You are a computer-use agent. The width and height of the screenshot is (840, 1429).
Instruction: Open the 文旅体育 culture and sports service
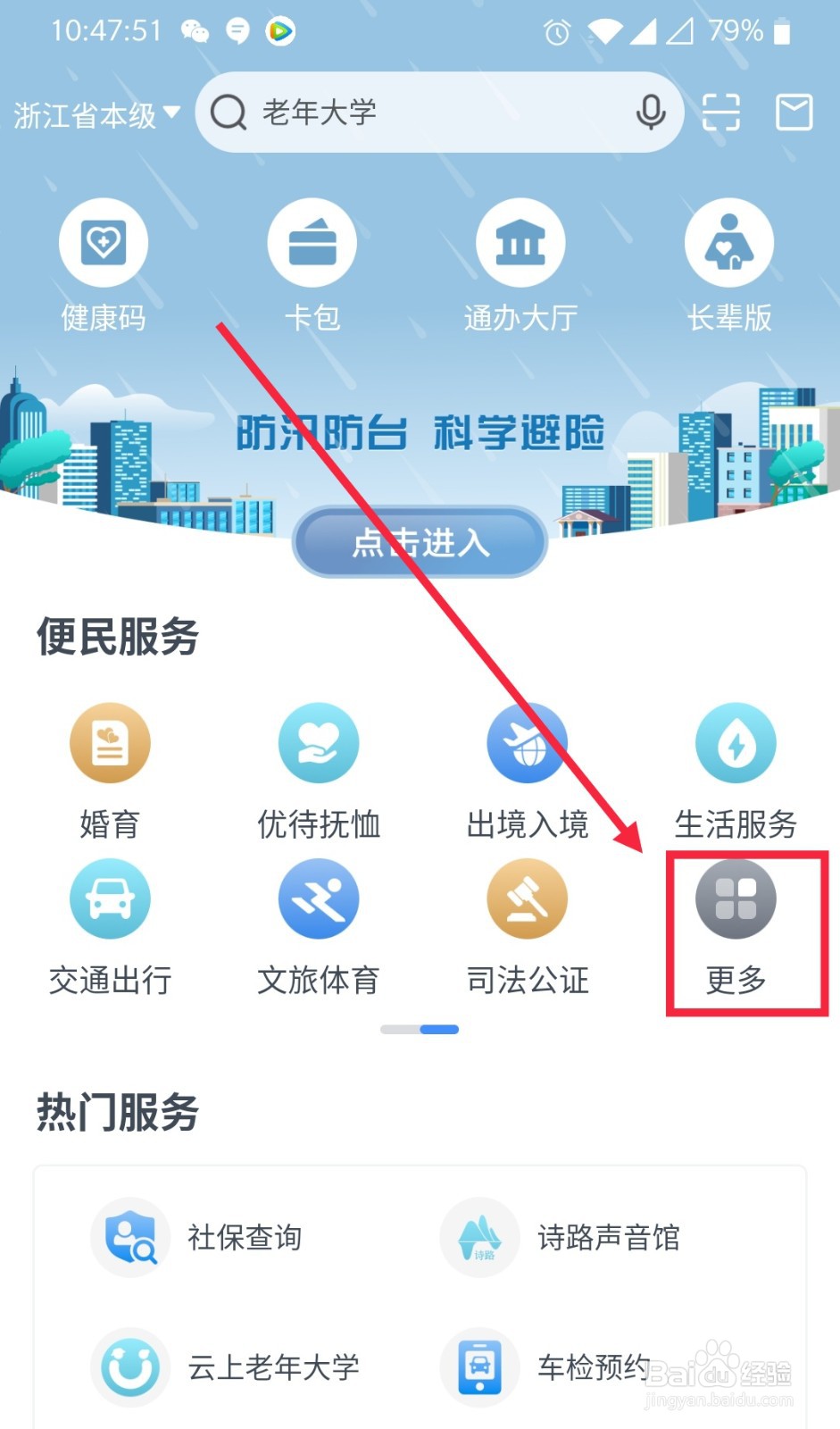pyautogui.click(x=318, y=924)
